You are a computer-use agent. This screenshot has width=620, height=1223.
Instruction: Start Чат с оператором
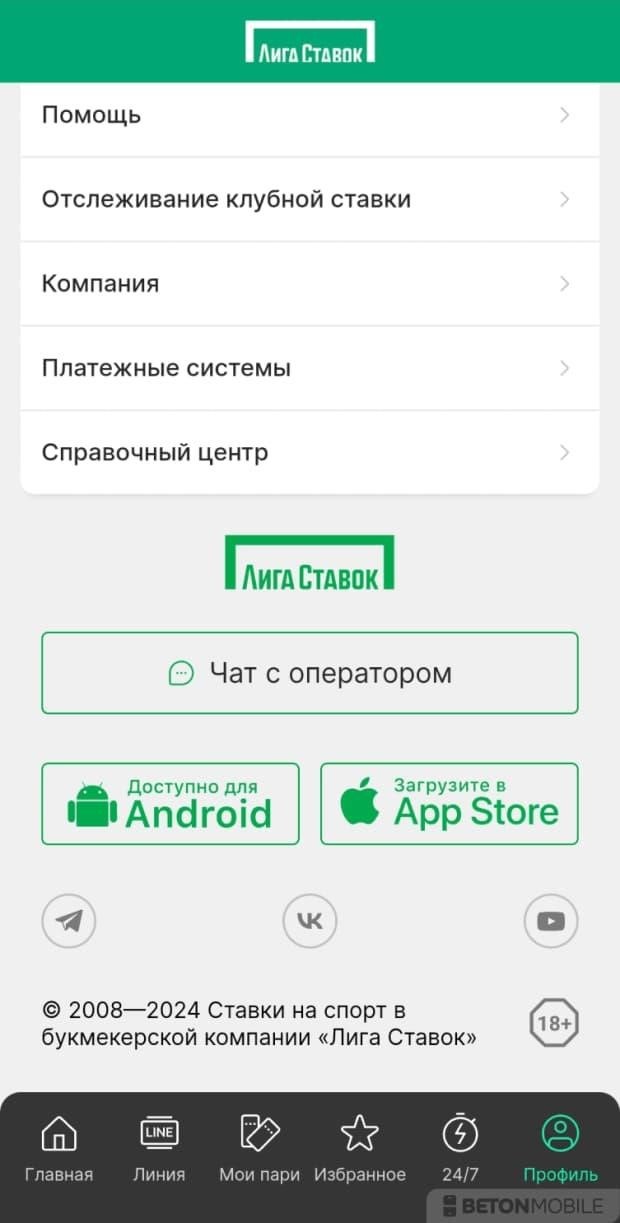pyautogui.click(x=310, y=673)
